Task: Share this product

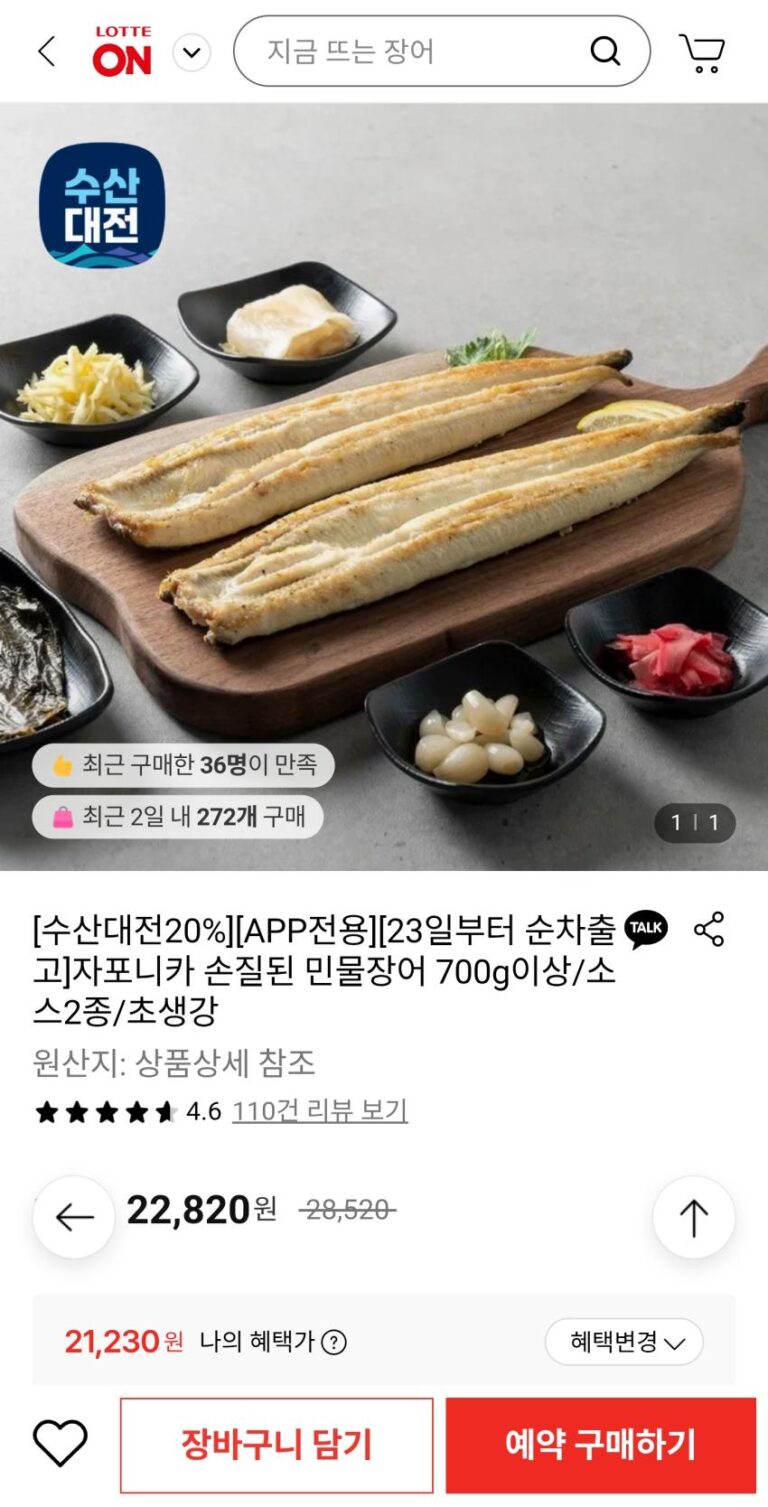Action: tap(709, 930)
